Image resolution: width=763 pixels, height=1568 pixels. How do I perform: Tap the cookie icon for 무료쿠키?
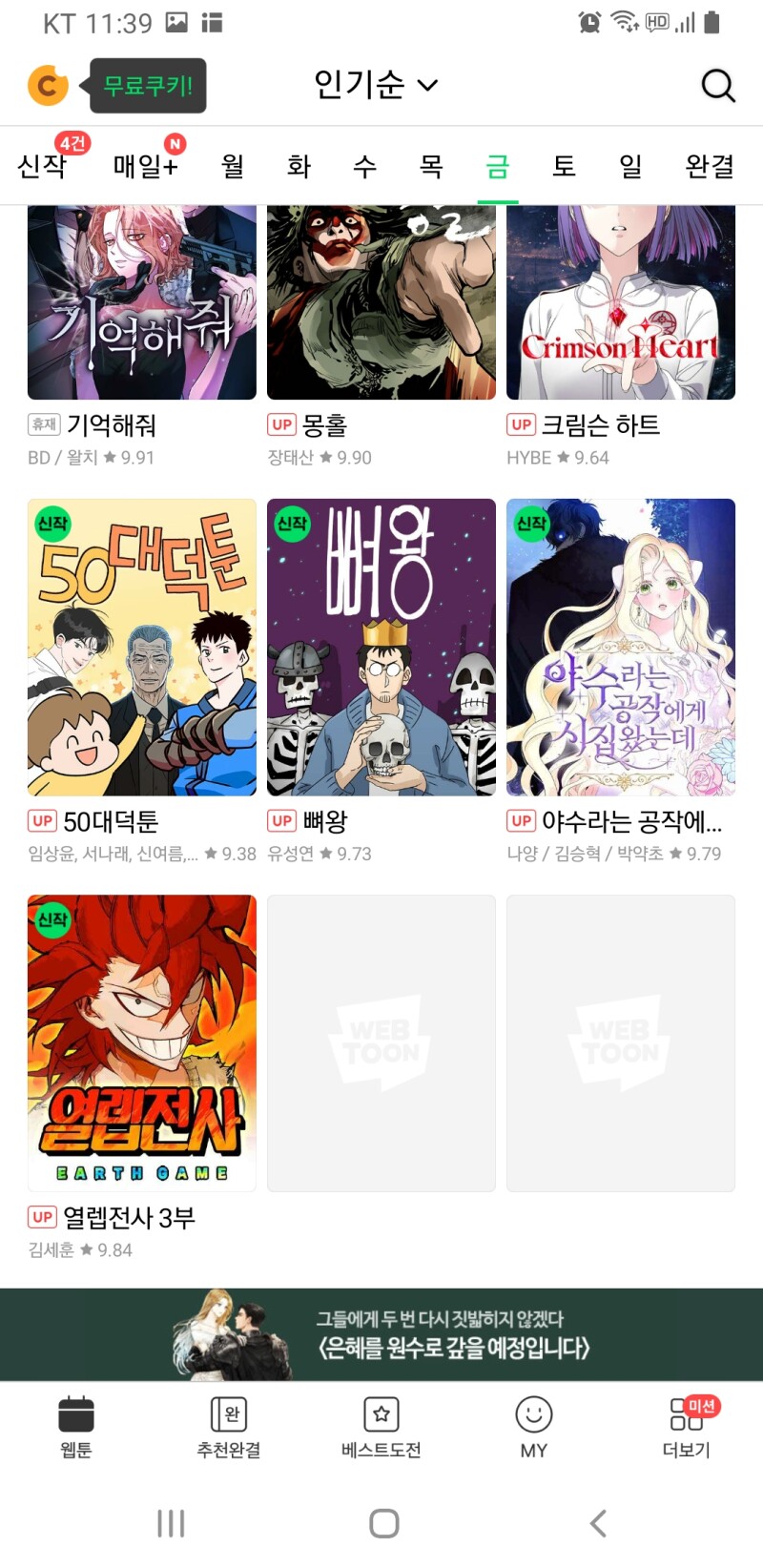point(48,86)
